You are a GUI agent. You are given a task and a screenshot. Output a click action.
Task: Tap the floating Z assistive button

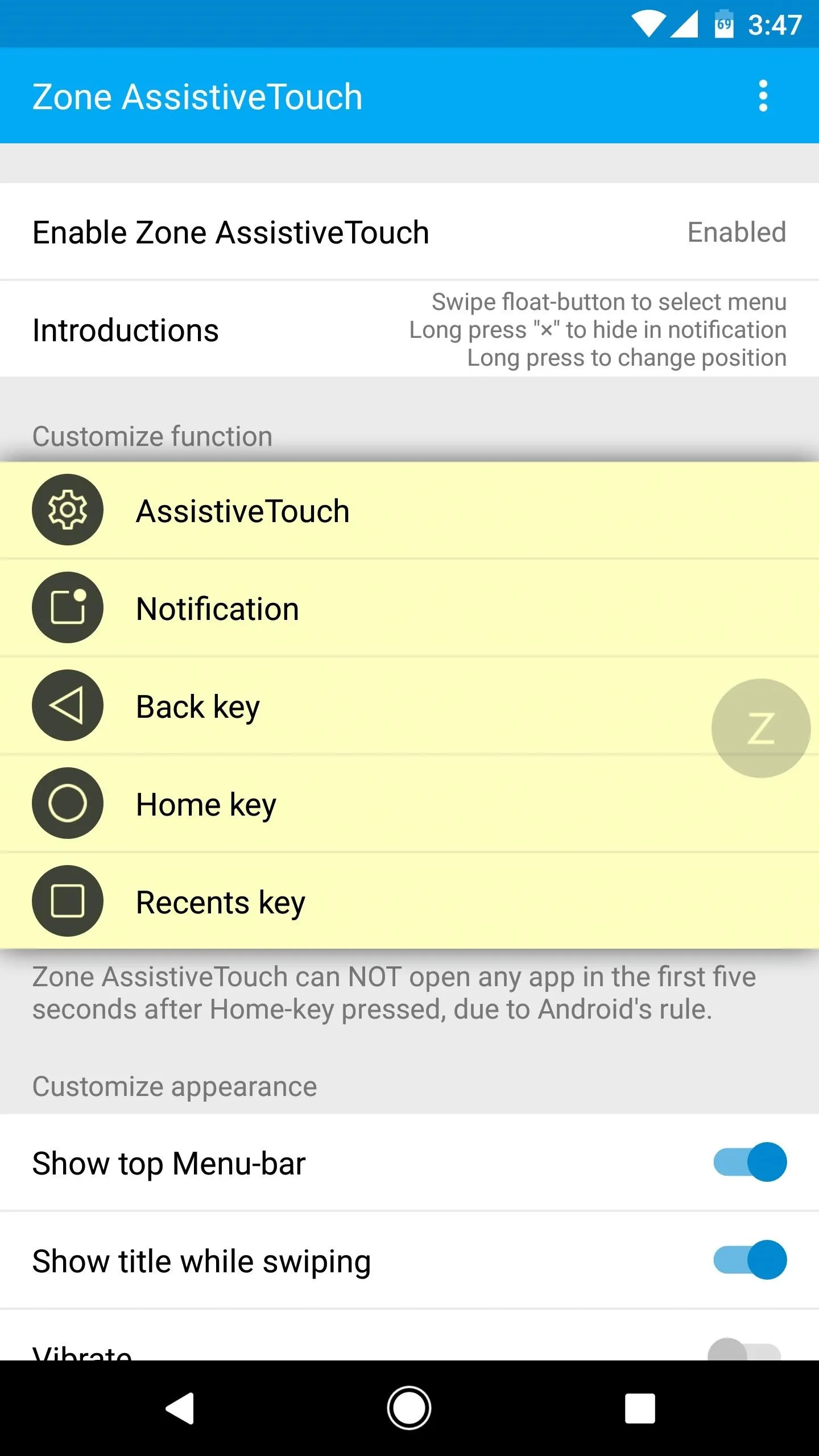tap(760, 728)
